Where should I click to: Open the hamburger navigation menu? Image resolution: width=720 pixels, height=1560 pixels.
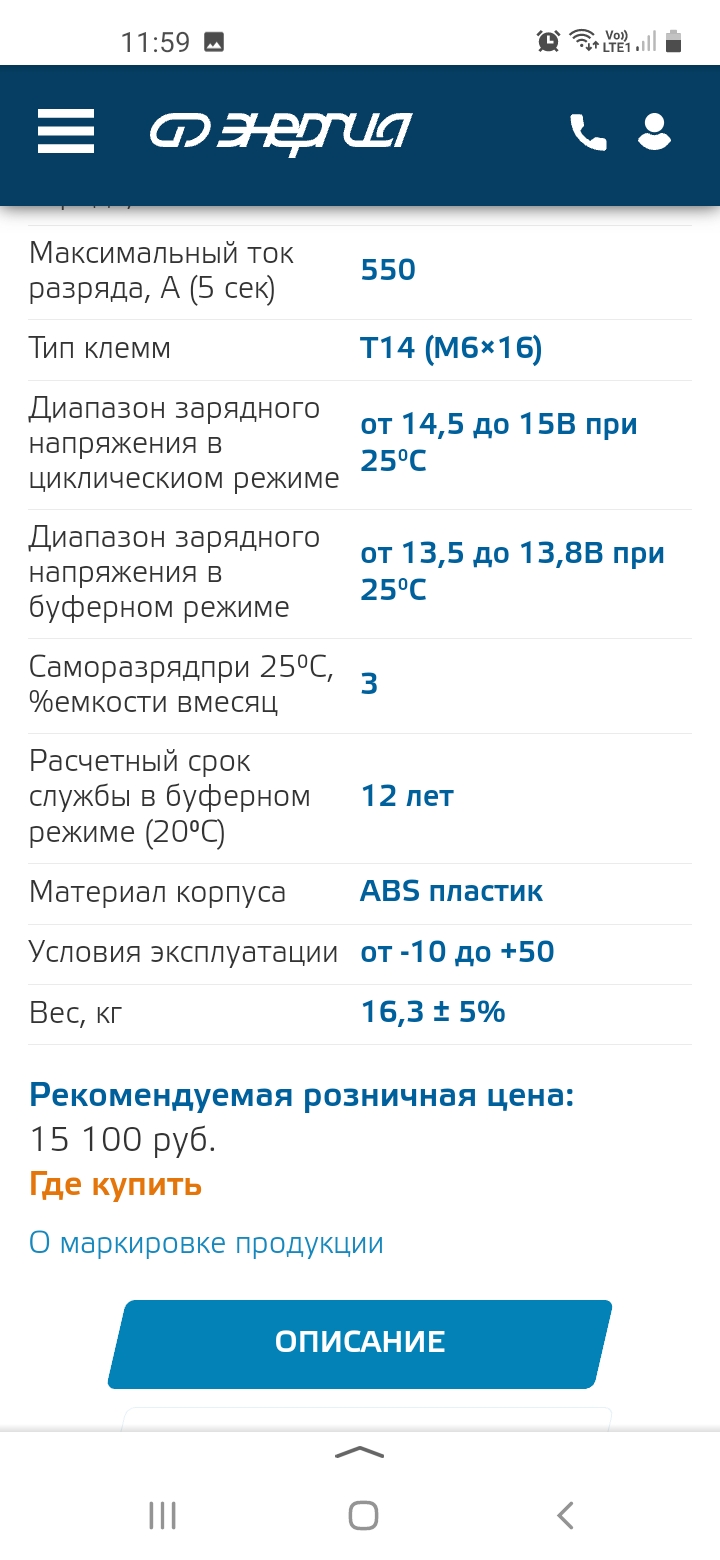click(x=66, y=131)
